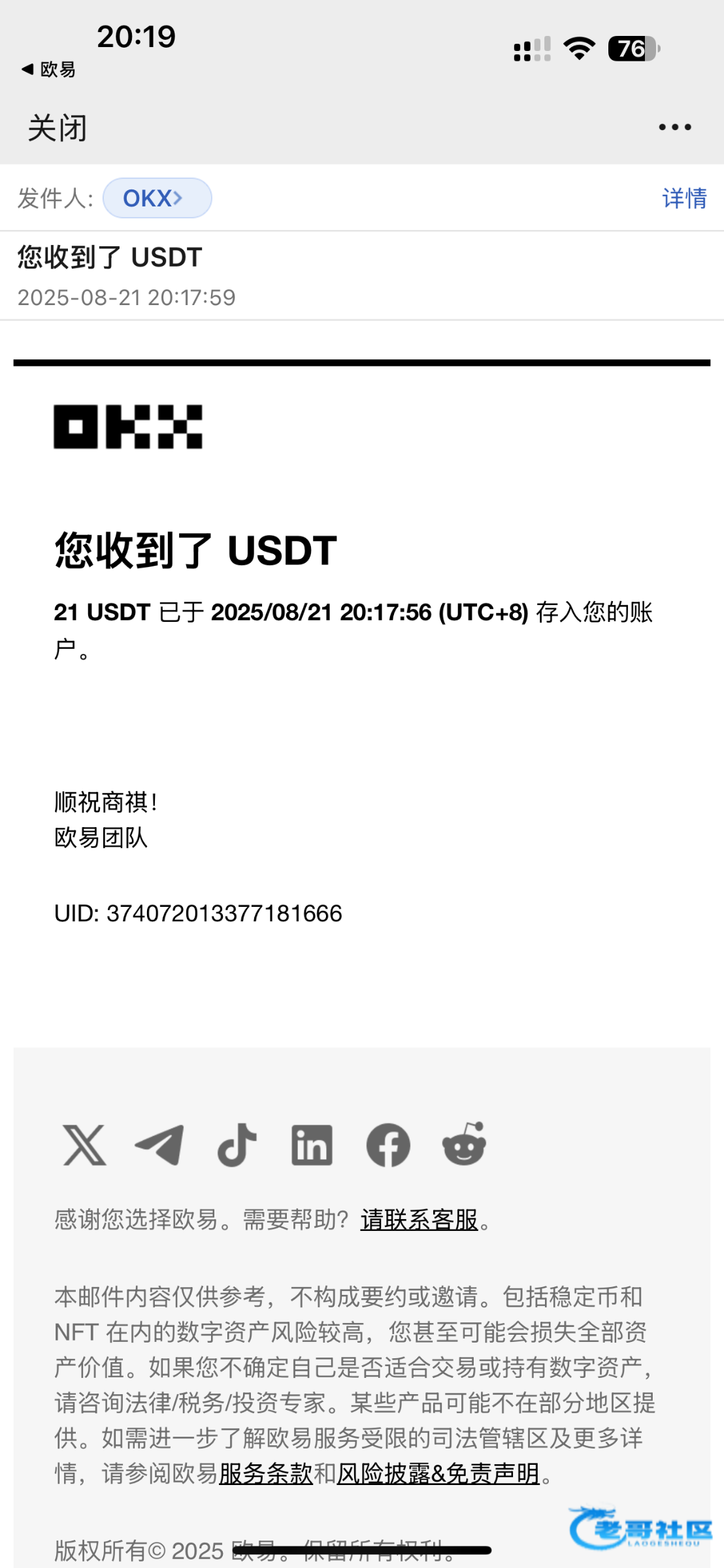Tap the 请联系客服 support link
Image resolution: width=724 pixels, height=1568 pixels.
click(x=420, y=1220)
